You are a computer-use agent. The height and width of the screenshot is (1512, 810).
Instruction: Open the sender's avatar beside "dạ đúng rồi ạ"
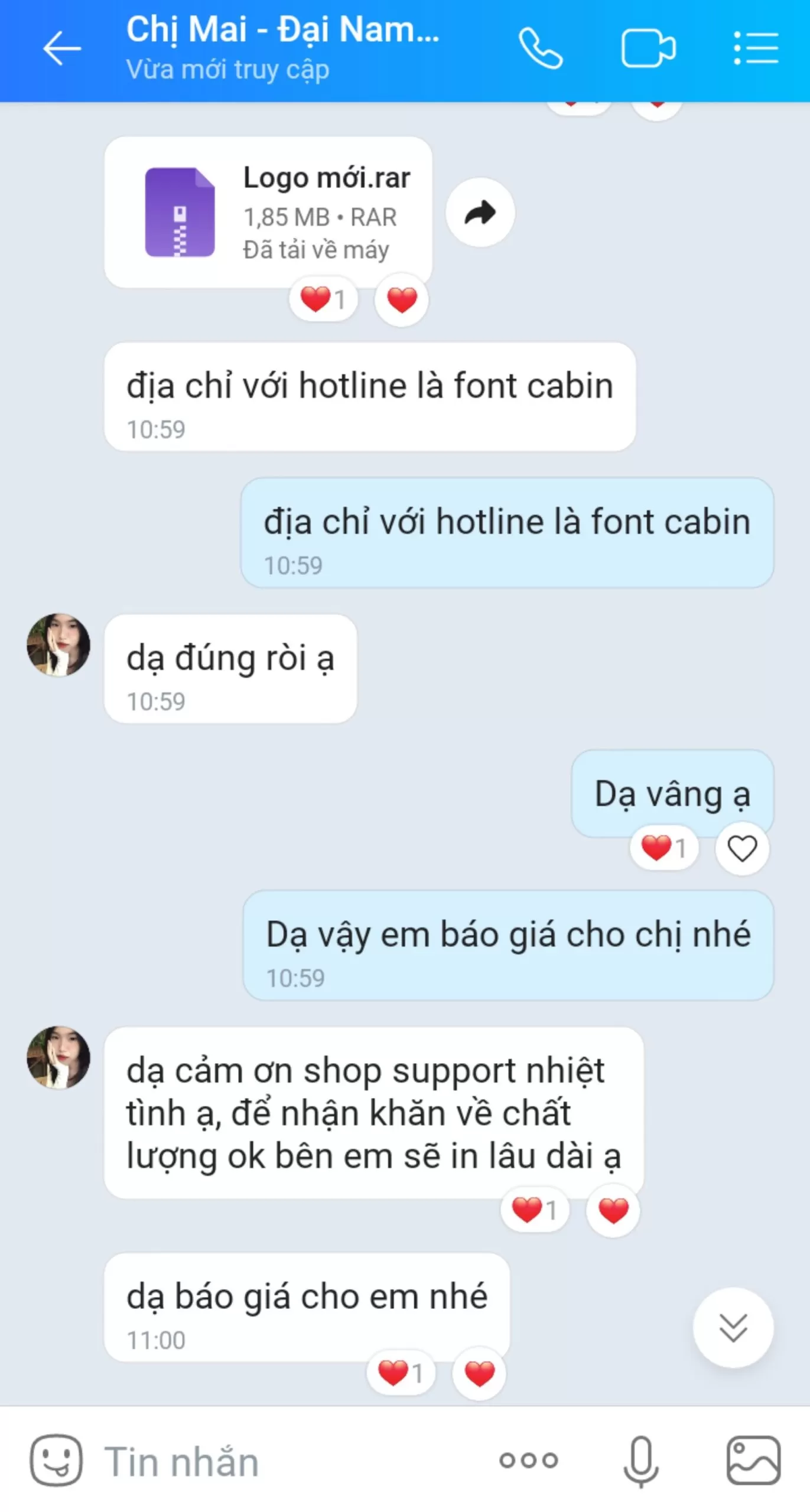[58, 644]
